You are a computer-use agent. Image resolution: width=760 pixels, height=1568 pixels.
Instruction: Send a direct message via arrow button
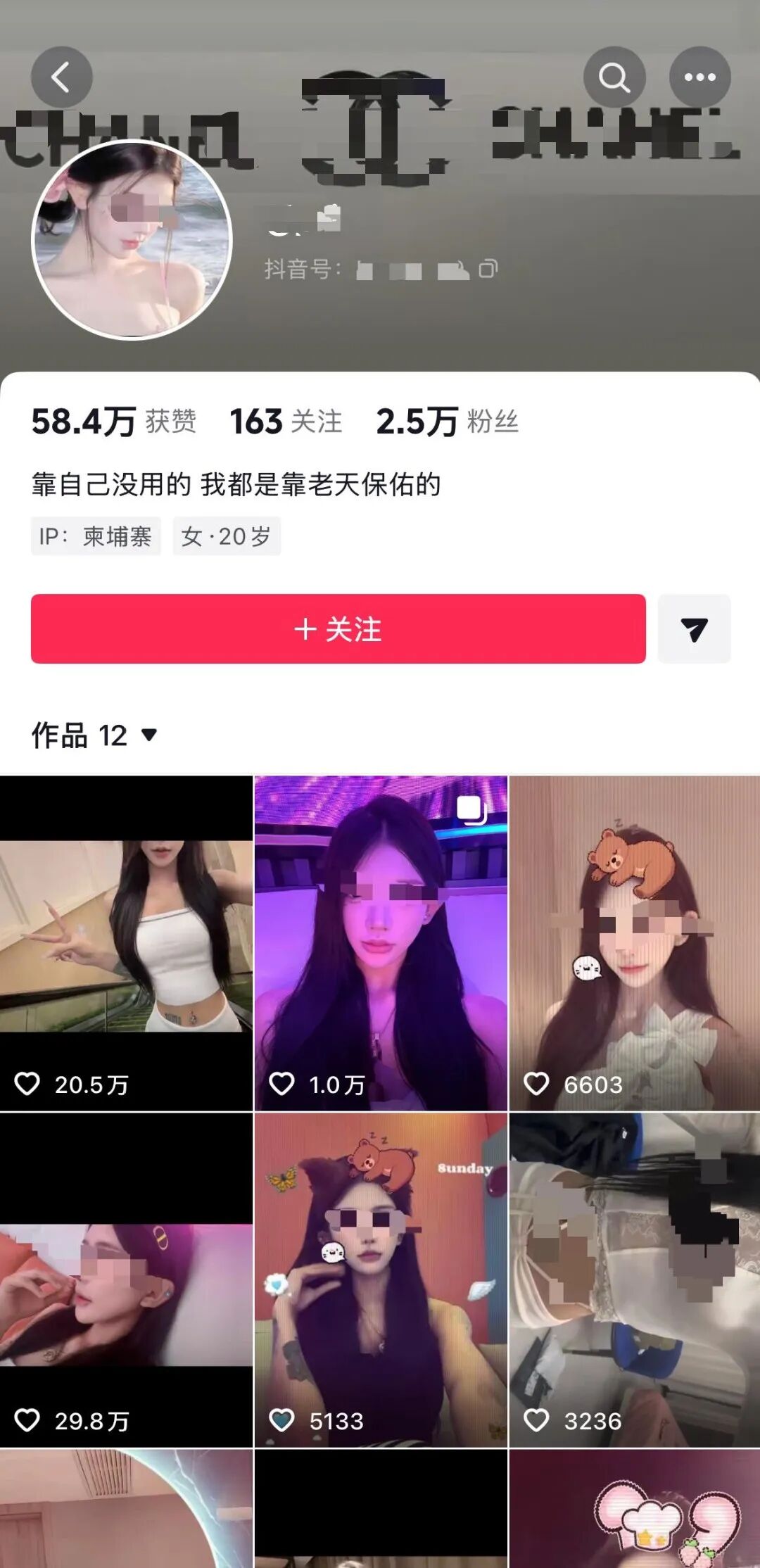click(694, 628)
